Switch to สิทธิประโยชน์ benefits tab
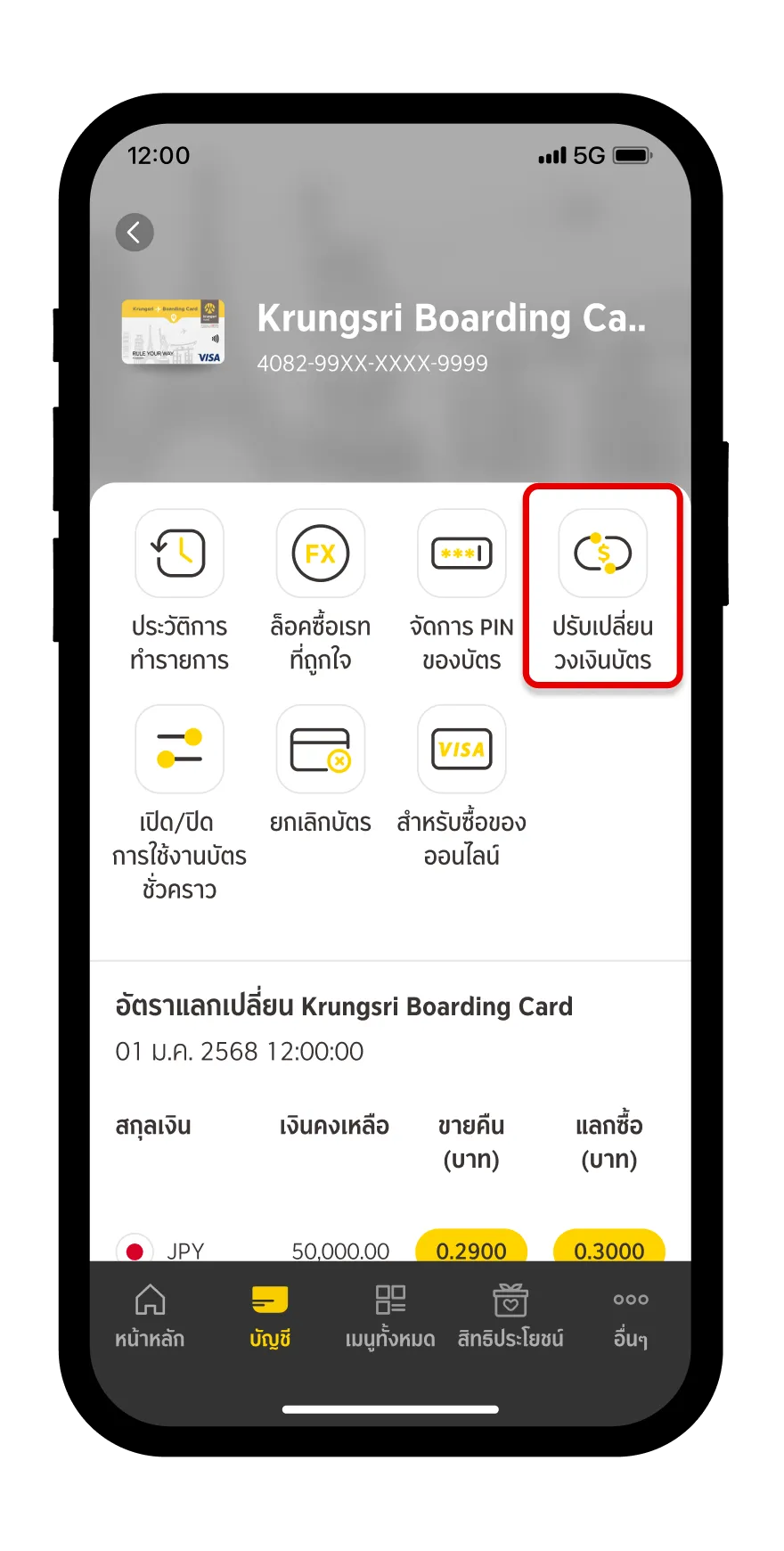 [x=510, y=1317]
